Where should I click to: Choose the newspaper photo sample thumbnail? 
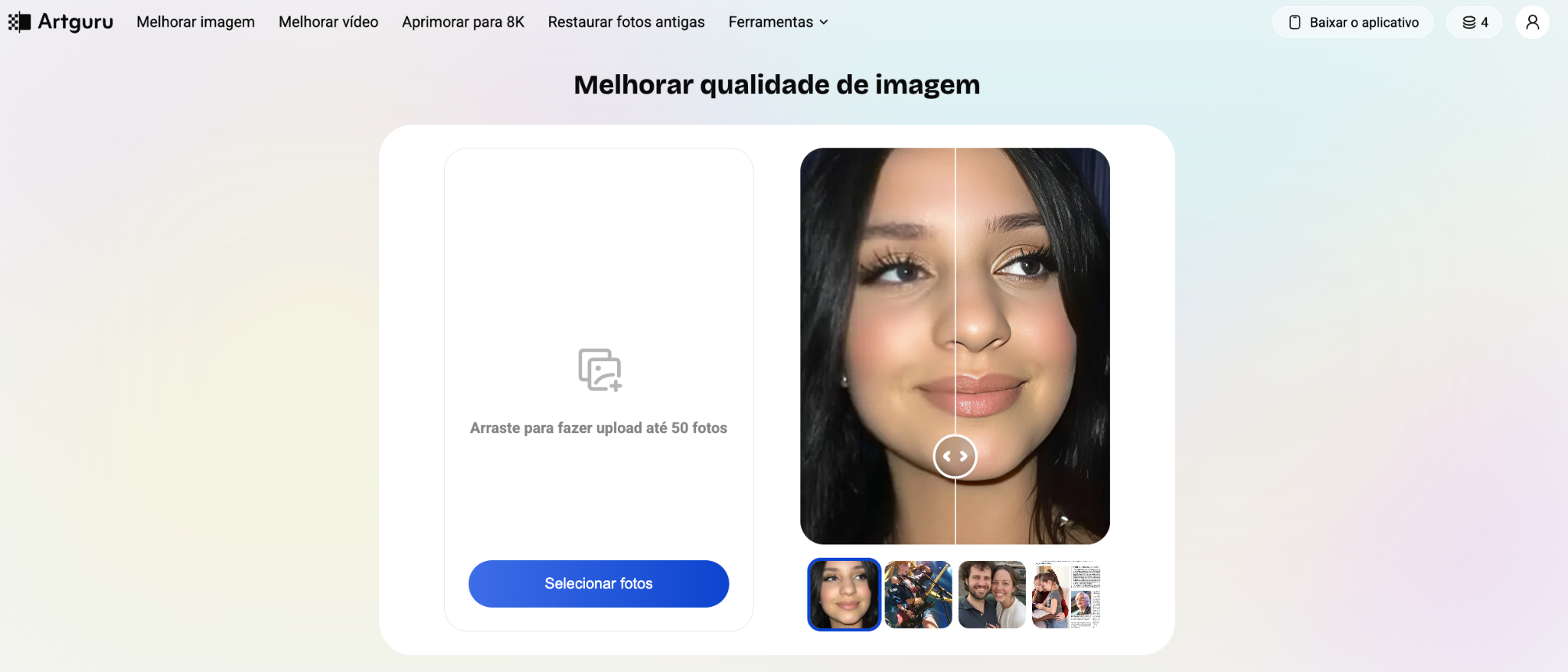(1066, 595)
